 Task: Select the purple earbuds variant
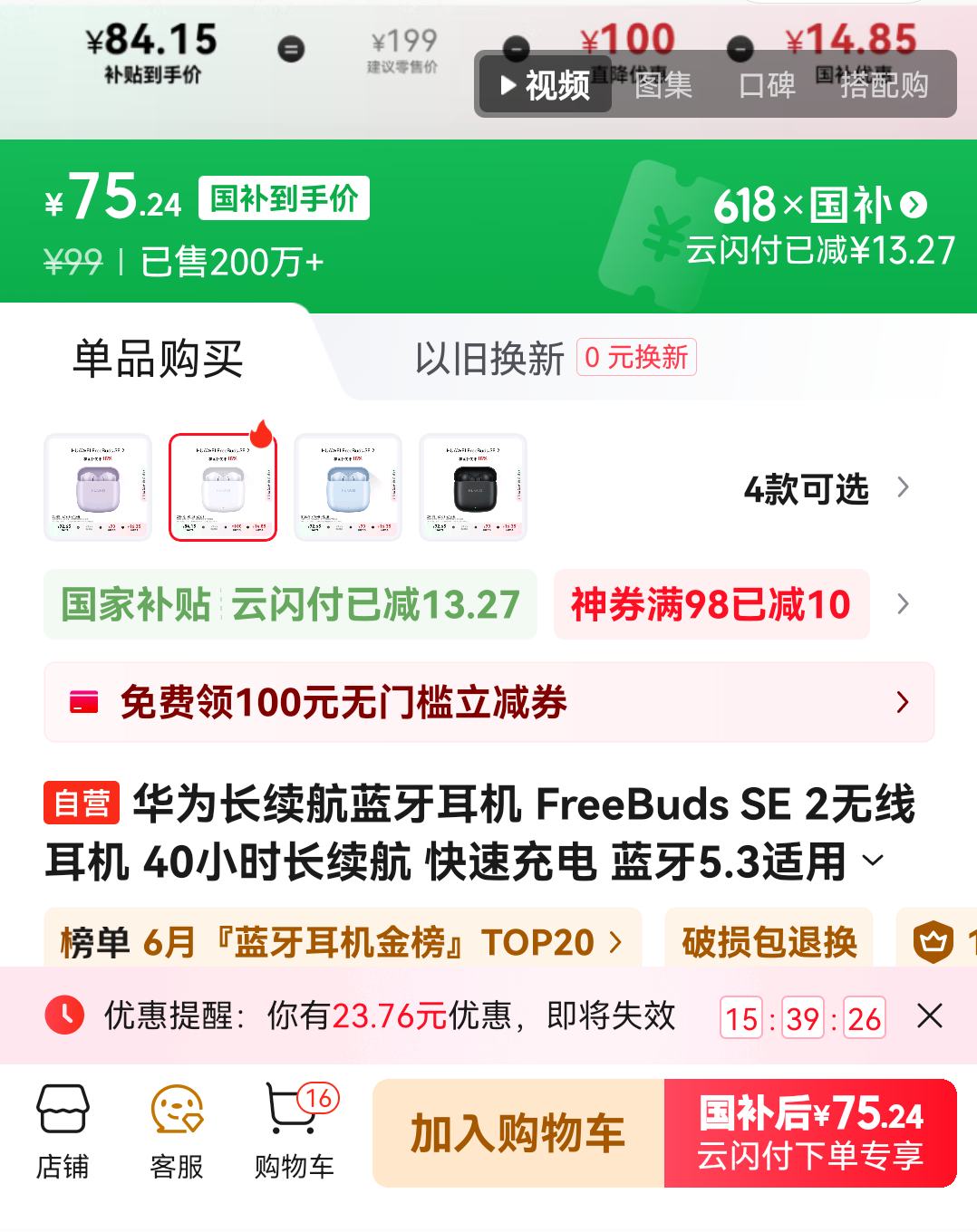click(98, 487)
